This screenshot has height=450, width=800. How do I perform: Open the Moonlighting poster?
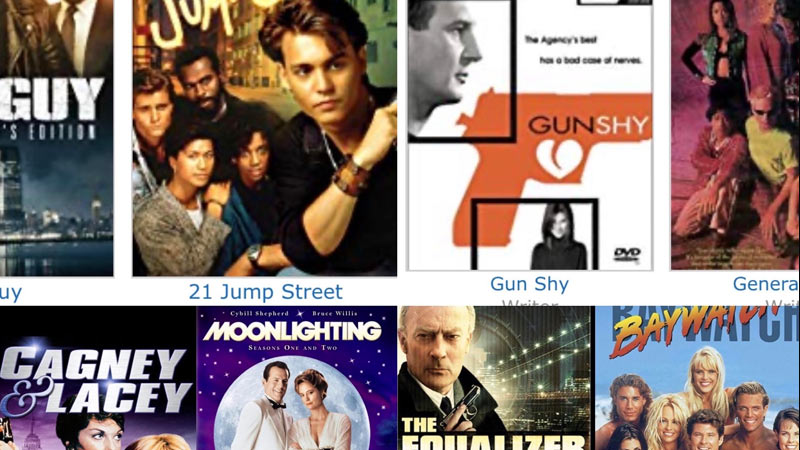point(291,380)
